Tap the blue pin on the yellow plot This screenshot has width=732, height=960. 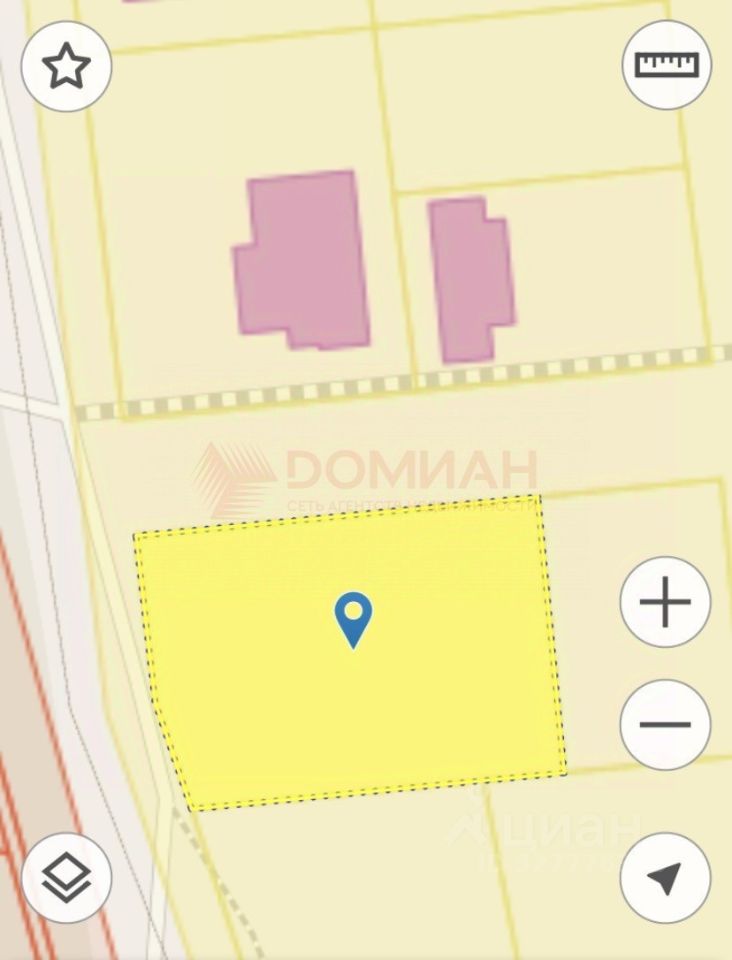click(352, 615)
